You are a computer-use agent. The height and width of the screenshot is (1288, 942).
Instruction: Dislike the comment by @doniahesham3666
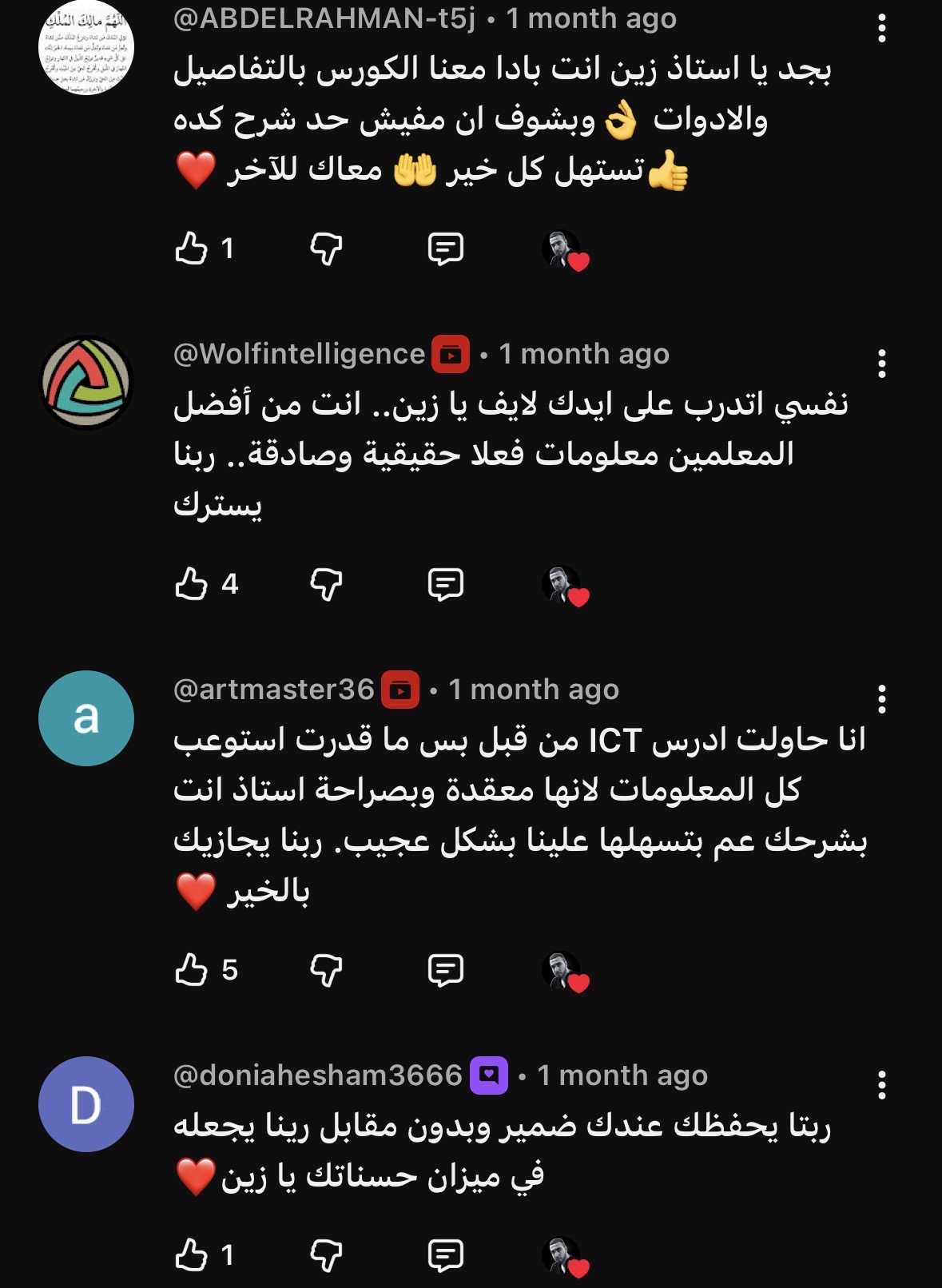[326, 1255]
